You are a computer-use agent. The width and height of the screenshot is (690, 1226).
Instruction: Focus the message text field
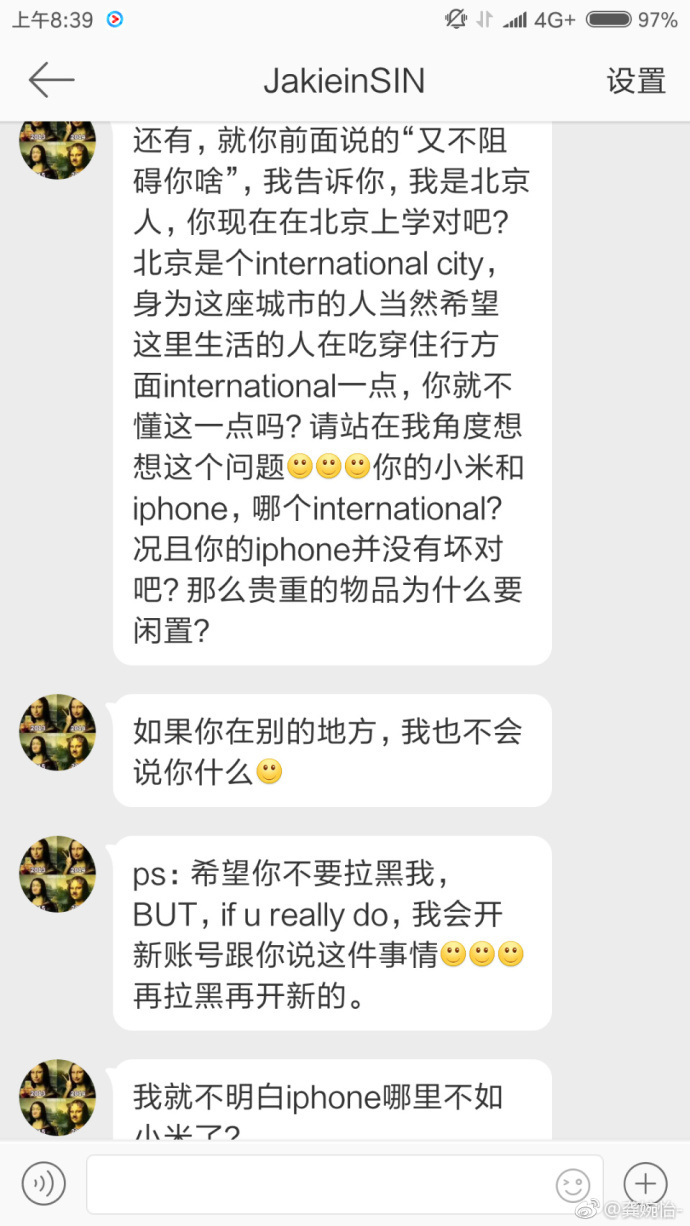point(320,1184)
